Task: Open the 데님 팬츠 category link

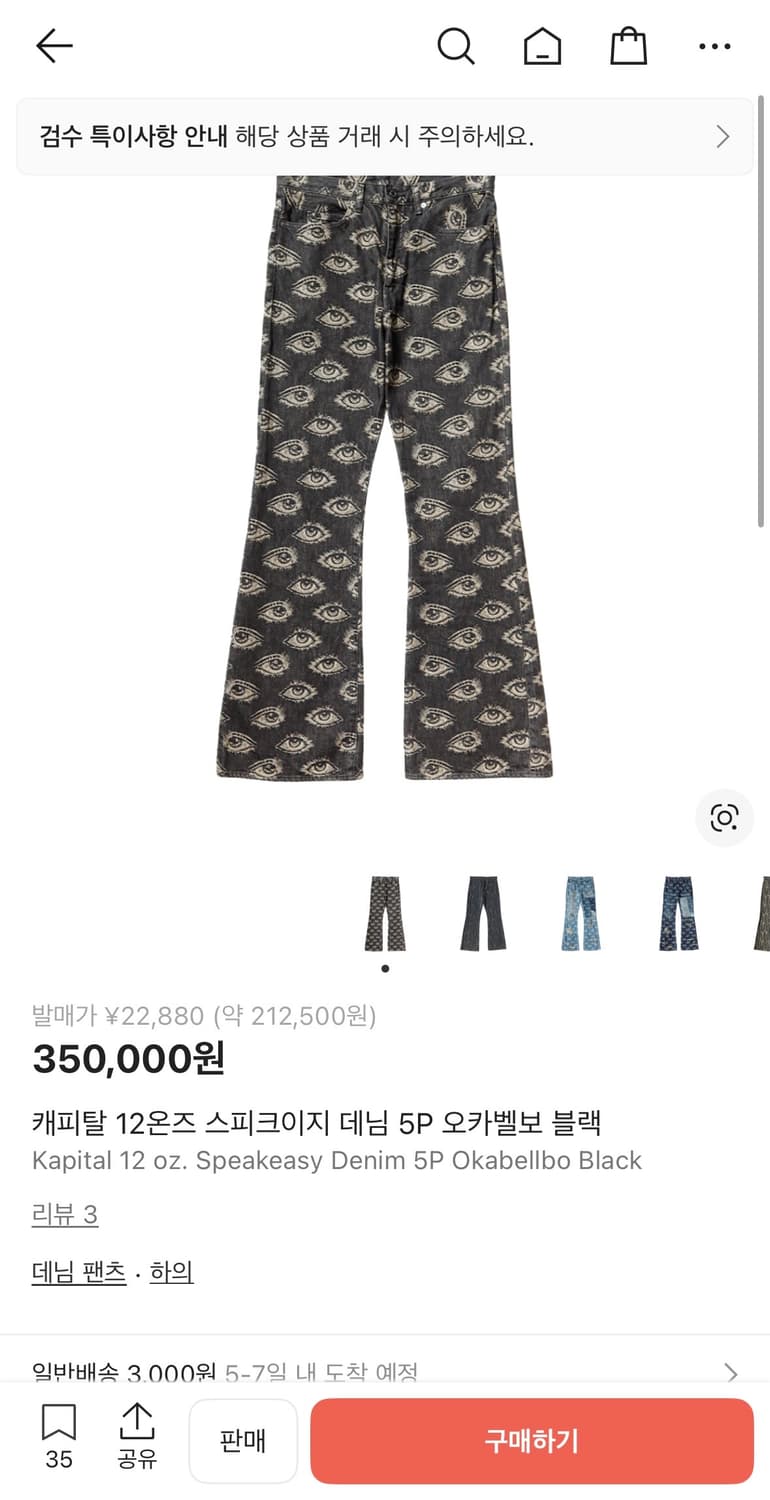Action: click(79, 1270)
